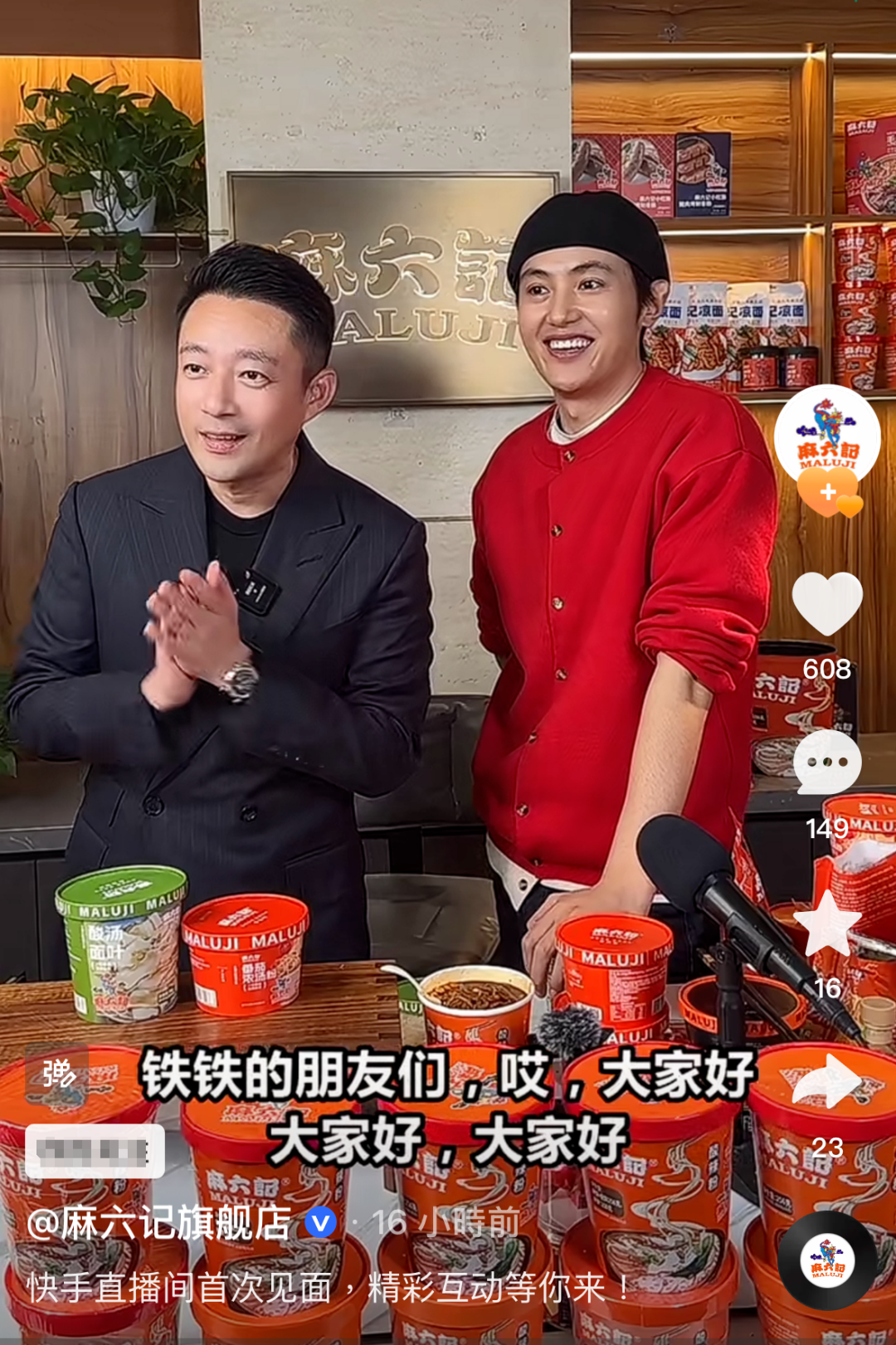This screenshot has height=1345, width=896.
Task: Toggle the 弹 bullet comments button
Action: [57, 1074]
